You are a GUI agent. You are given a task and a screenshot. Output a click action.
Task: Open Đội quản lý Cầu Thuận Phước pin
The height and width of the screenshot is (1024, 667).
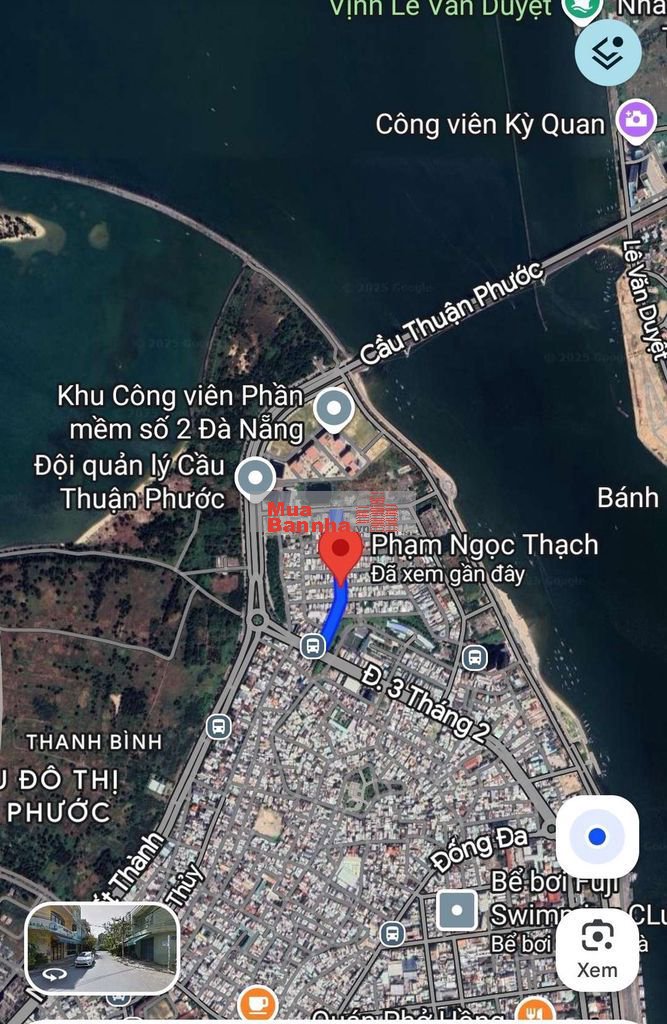click(255, 478)
